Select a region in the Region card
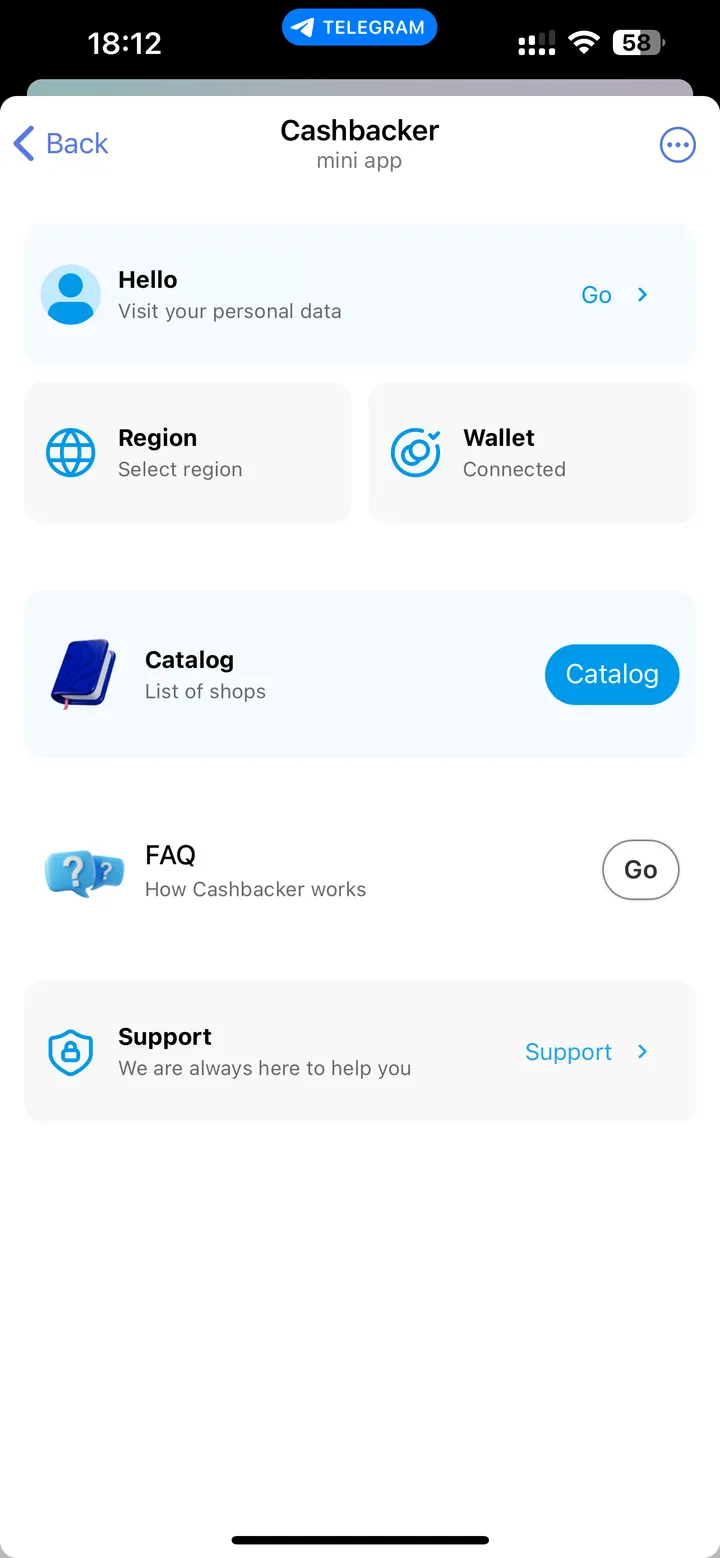 click(x=187, y=453)
